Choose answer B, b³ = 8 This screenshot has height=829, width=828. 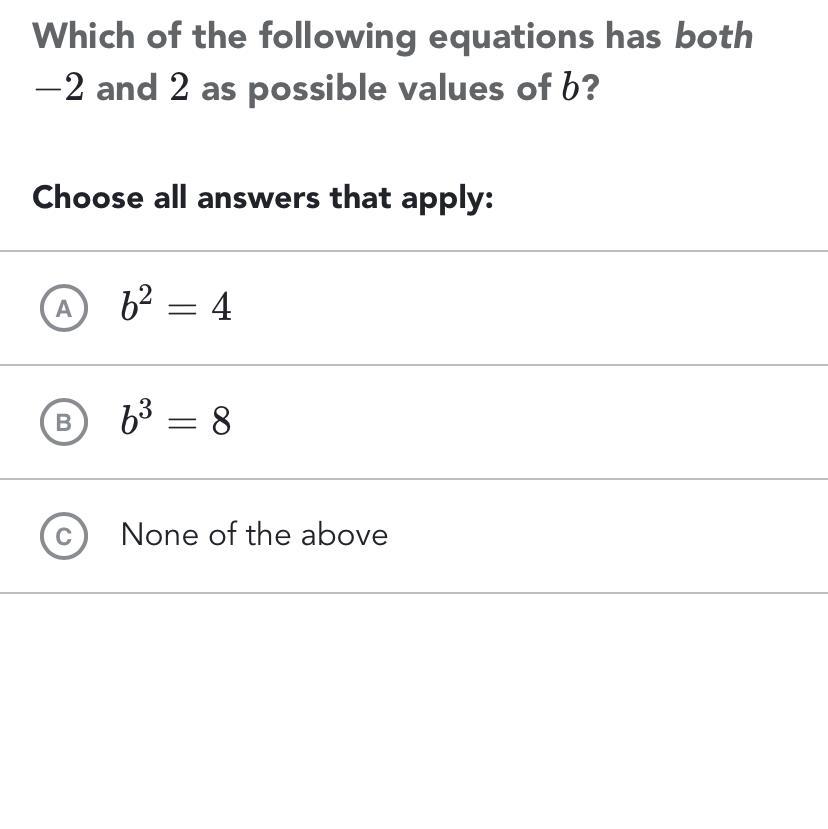coord(64,422)
